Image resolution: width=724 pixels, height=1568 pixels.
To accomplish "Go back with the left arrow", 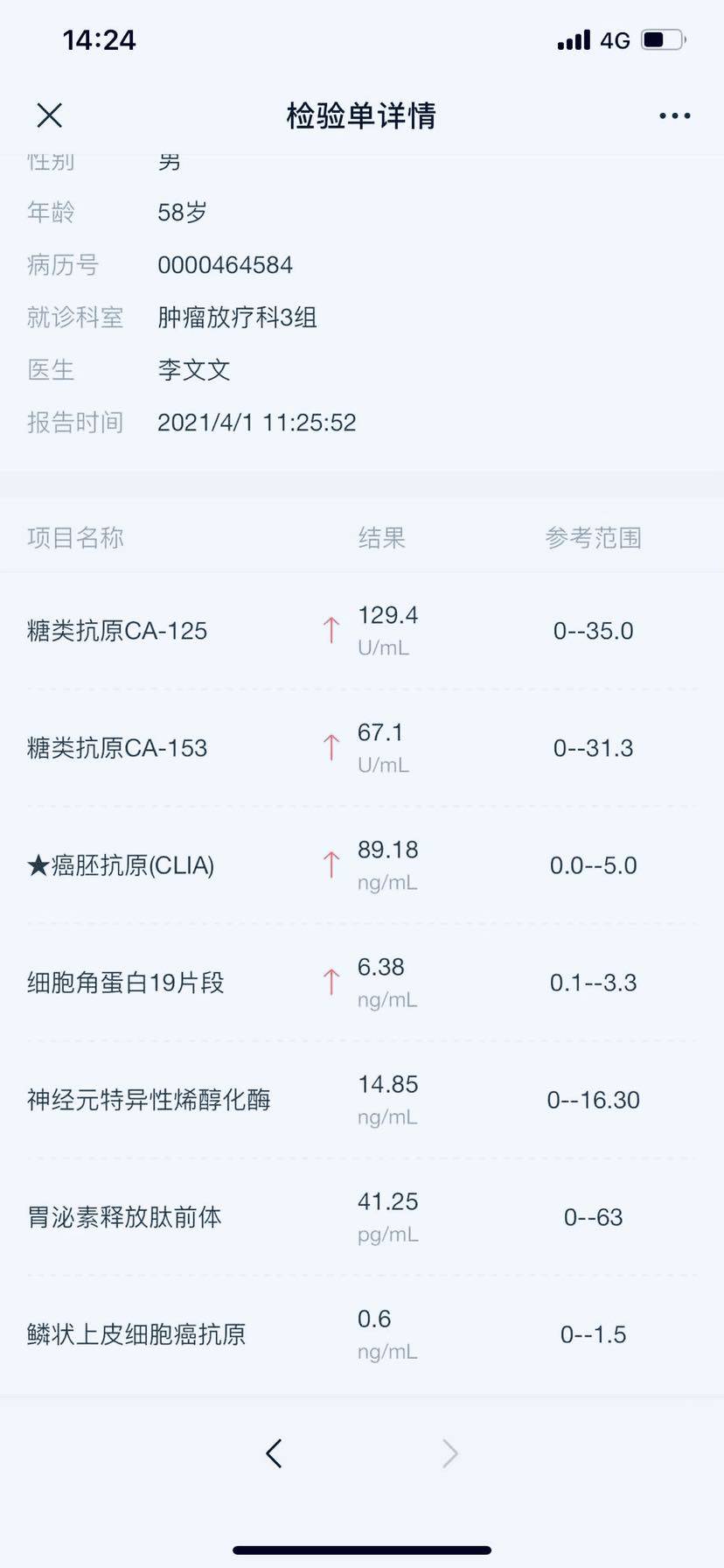I will (x=274, y=1453).
